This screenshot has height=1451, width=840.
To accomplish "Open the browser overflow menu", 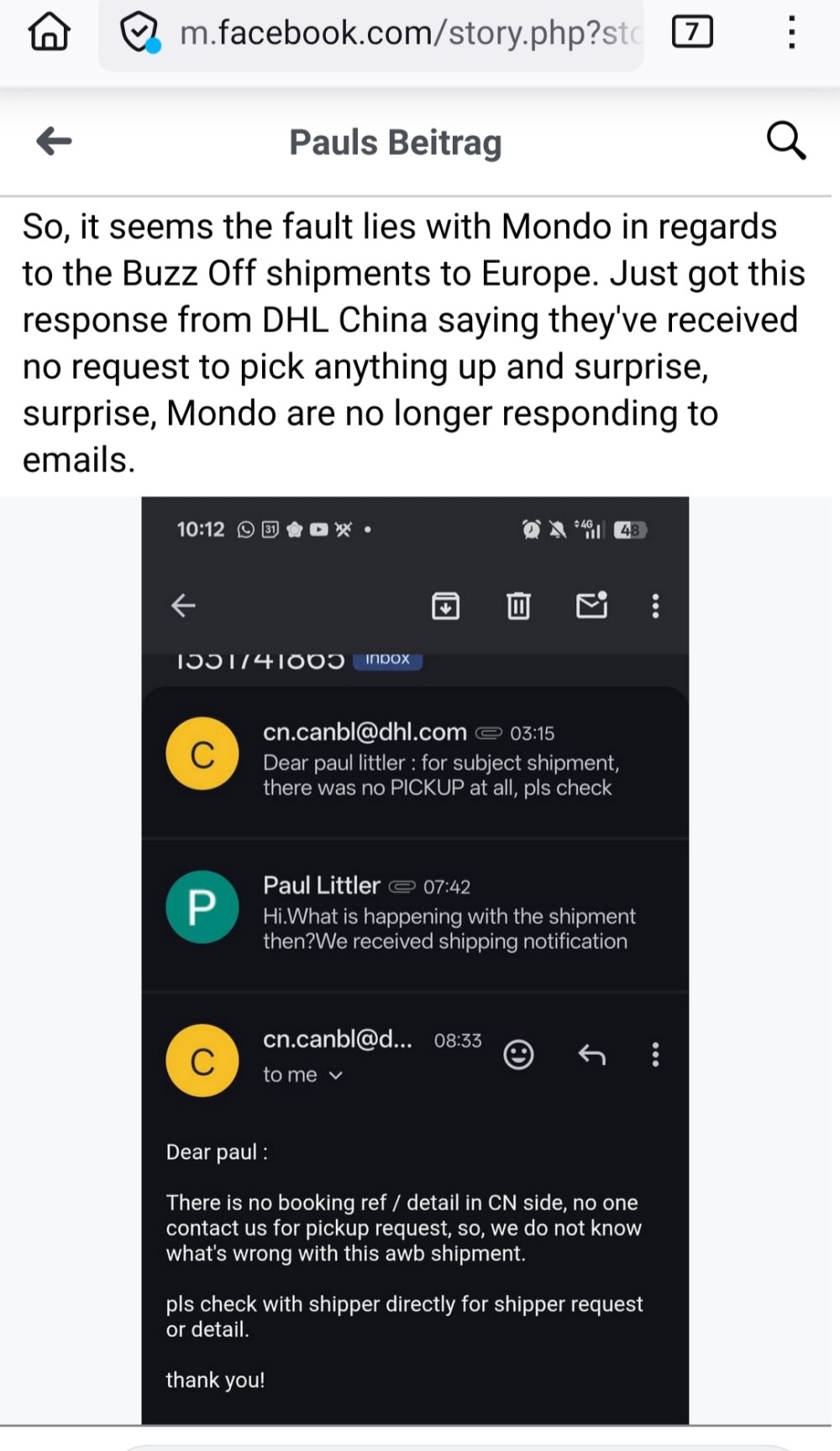I will tap(791, 33).
